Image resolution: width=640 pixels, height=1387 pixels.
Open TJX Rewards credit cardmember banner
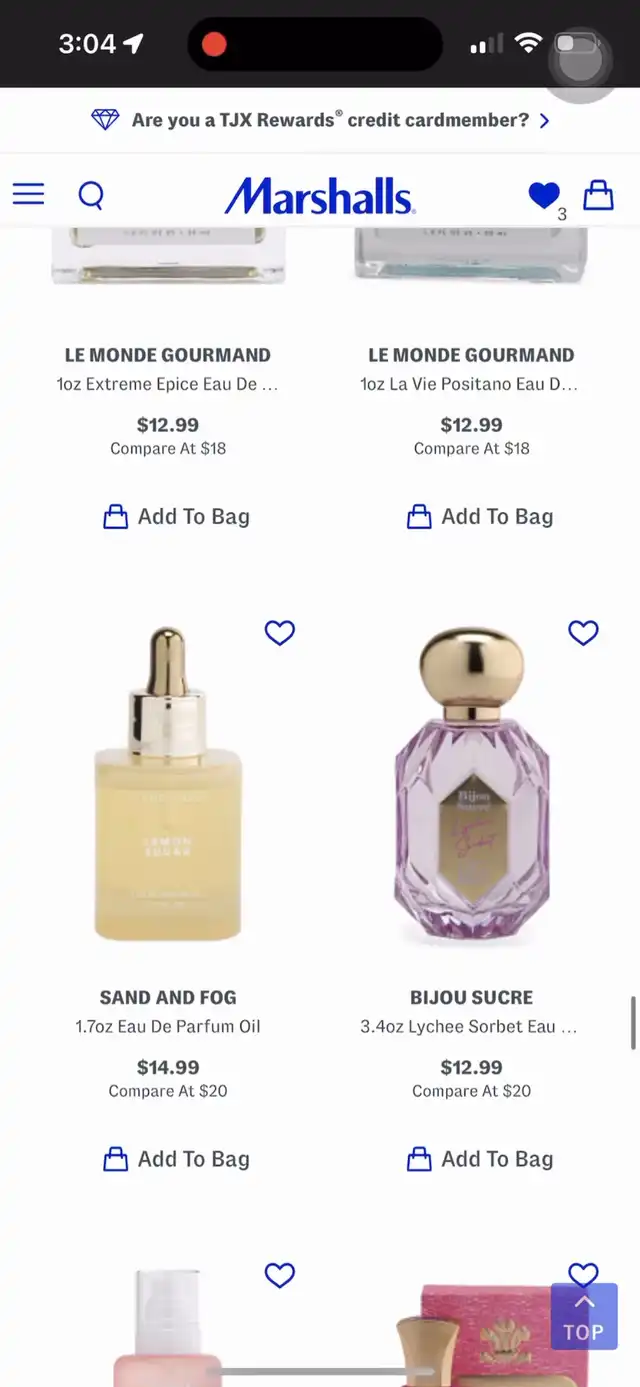pos(320,120)
